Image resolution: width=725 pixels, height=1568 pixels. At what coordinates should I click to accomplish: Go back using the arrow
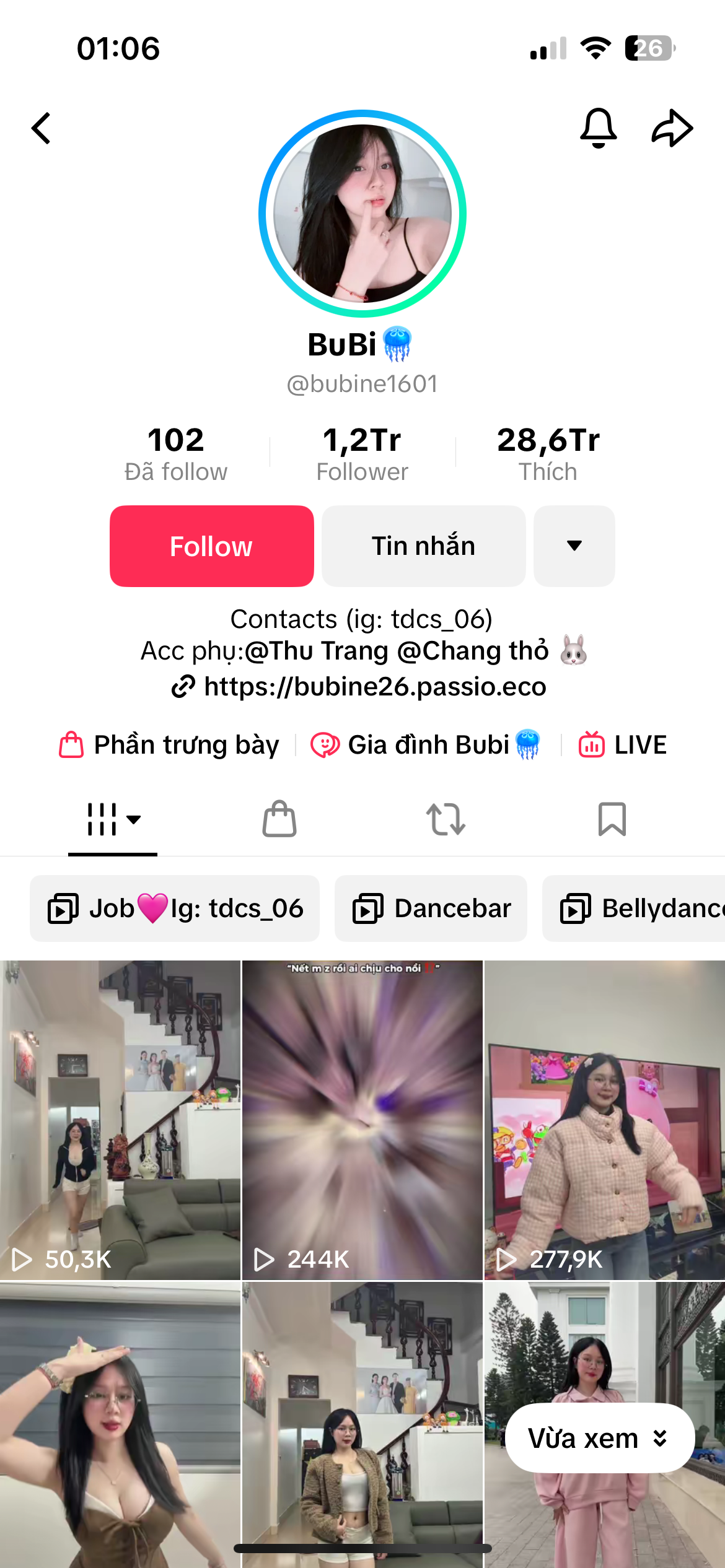pos(41,128)
